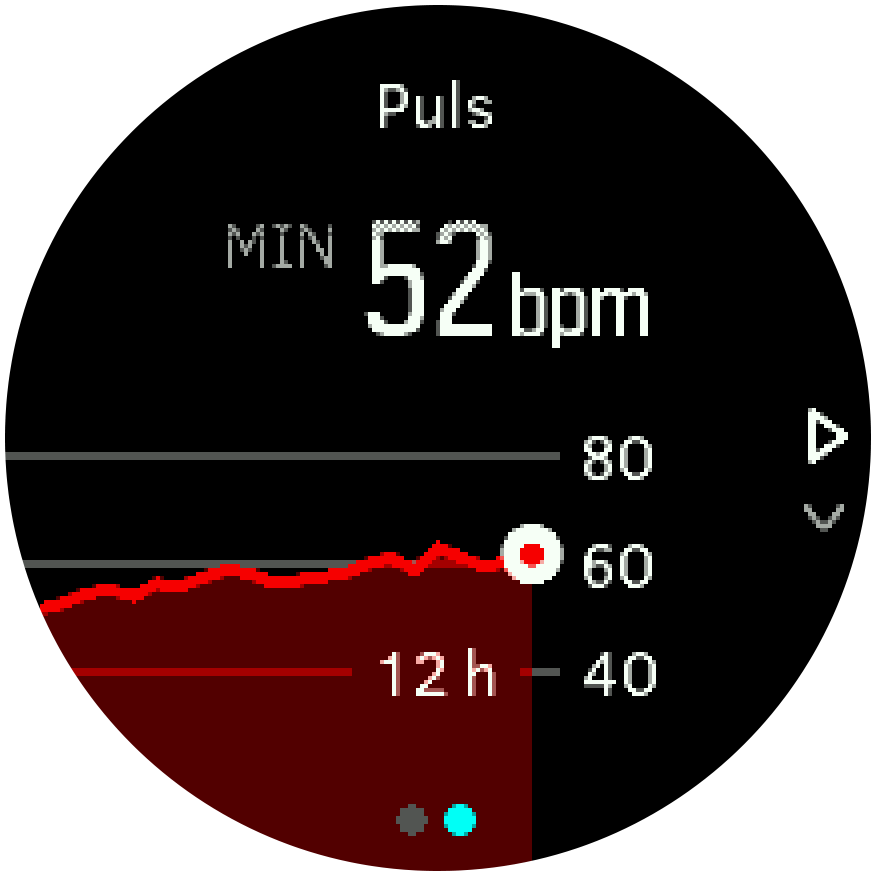Tap the downward chevron arrow
This screenshot has height=872, width=872.
[x=824, y=517]
